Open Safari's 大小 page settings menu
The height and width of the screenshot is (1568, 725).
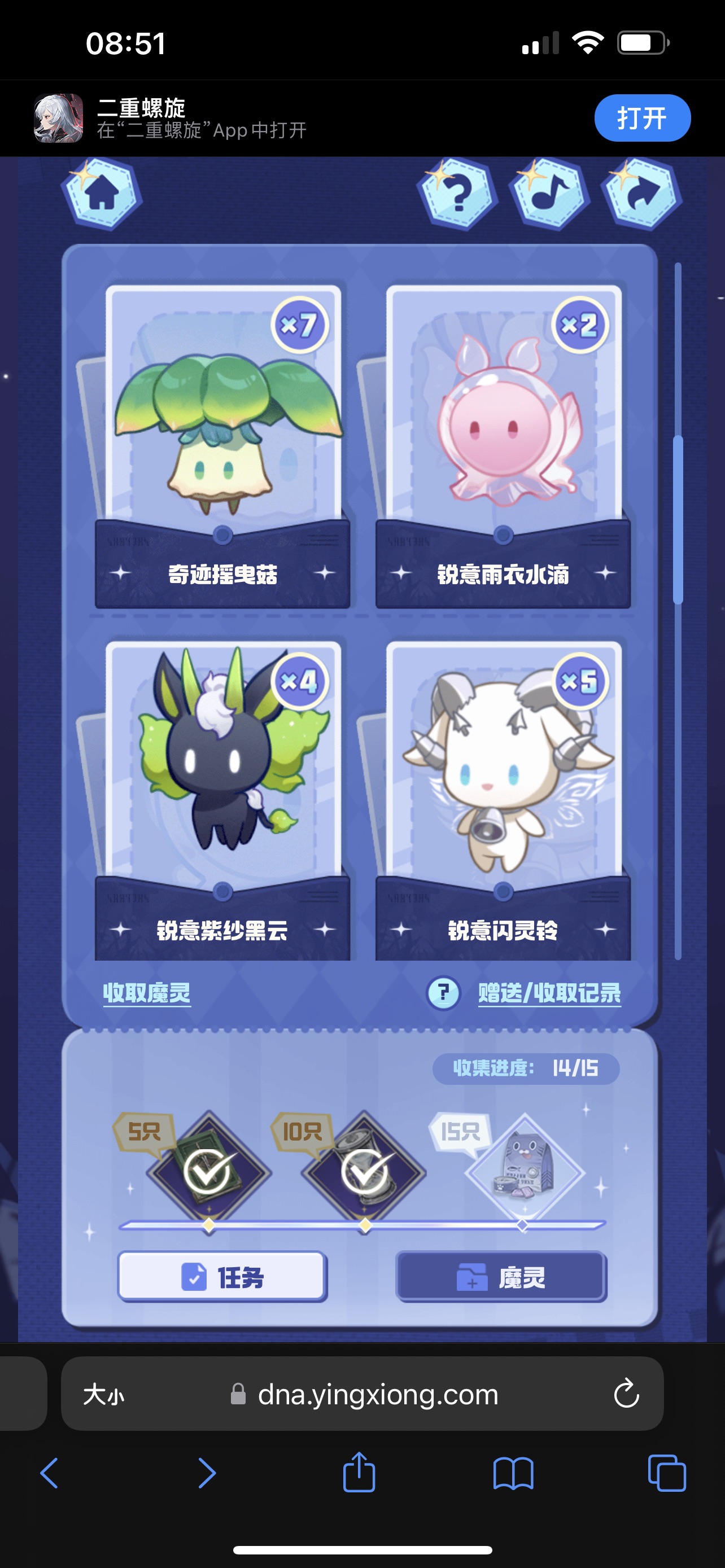coord(103,1394)
